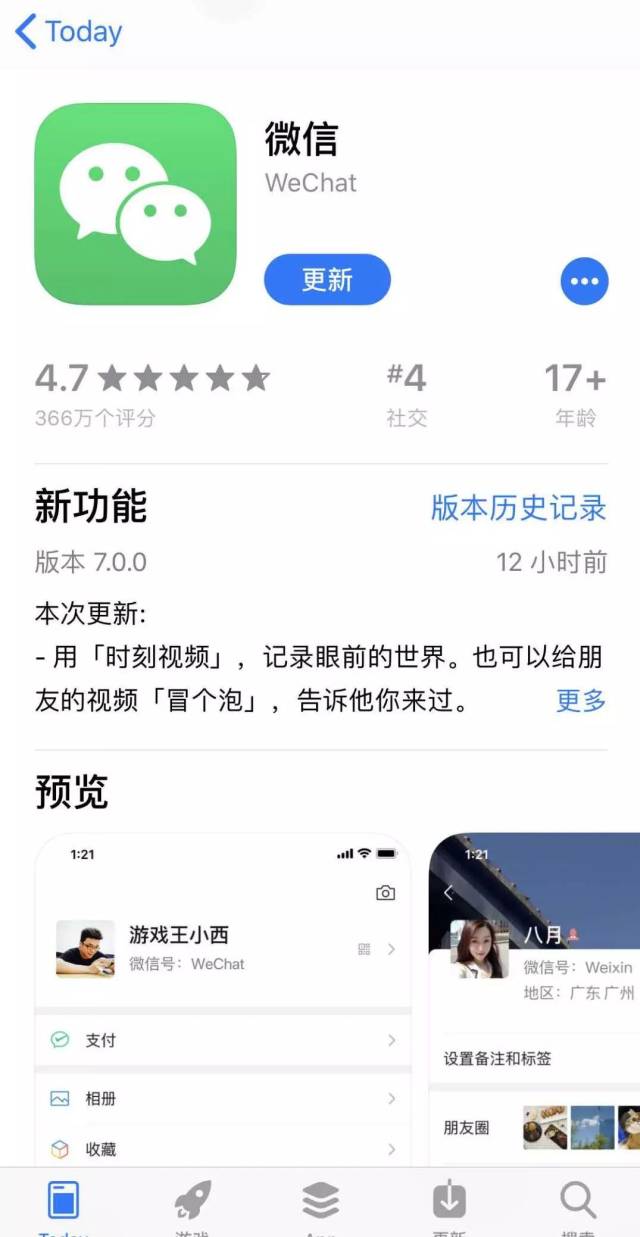Switch to the 游戏 games tab
The height and width of the screenshot is (1237, 640).
(x=192, y=1203)
